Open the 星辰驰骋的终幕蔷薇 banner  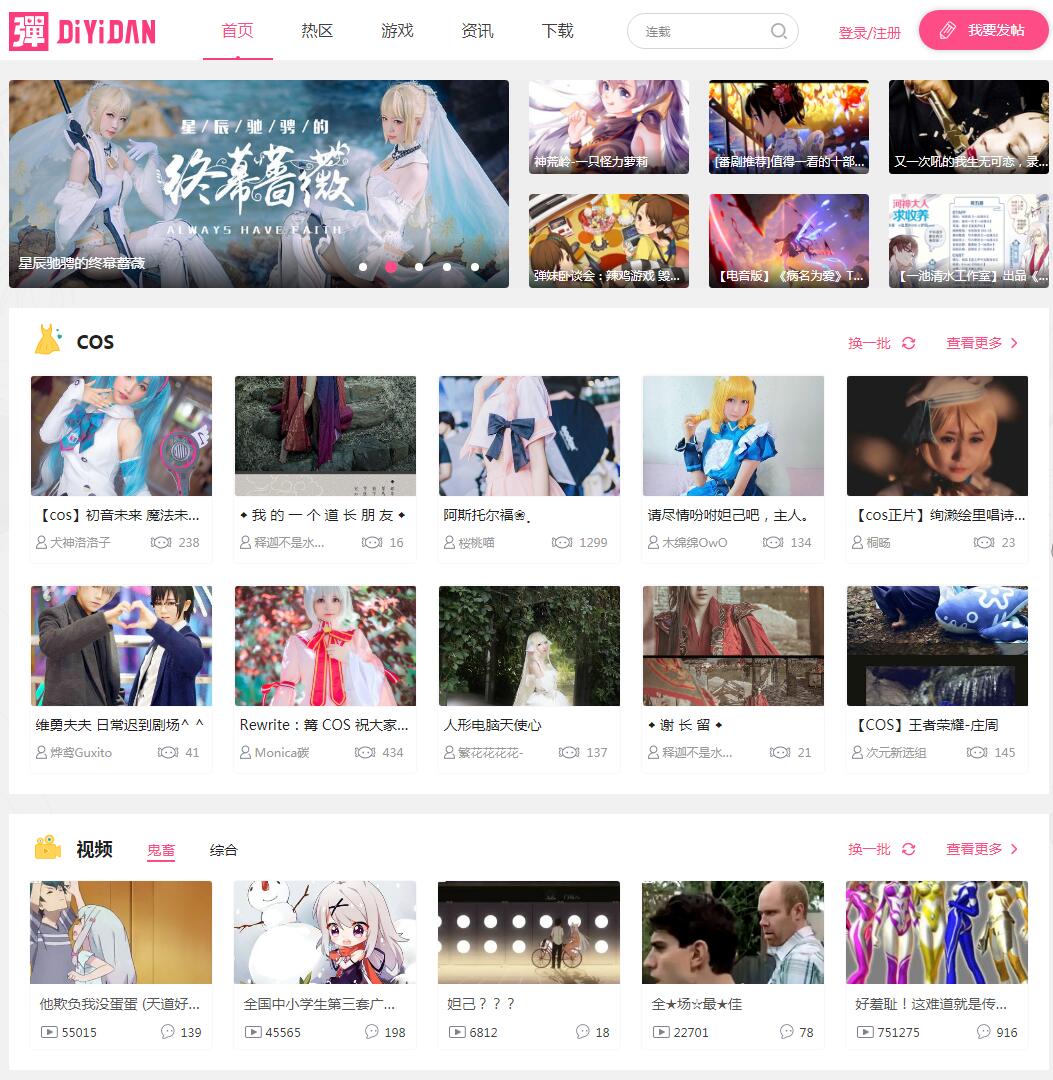tap(258, 184)
